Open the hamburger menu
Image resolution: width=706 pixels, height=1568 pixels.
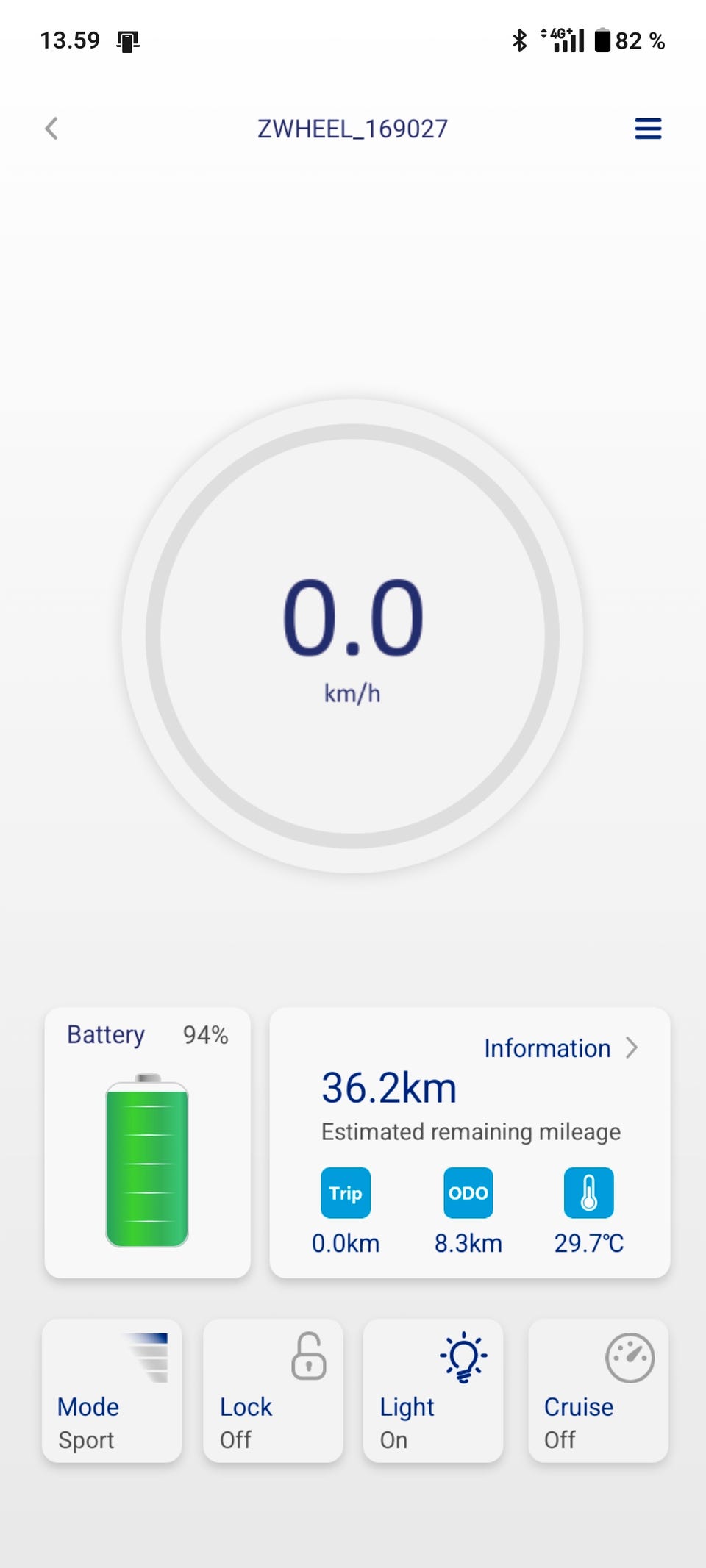[647, 129]
